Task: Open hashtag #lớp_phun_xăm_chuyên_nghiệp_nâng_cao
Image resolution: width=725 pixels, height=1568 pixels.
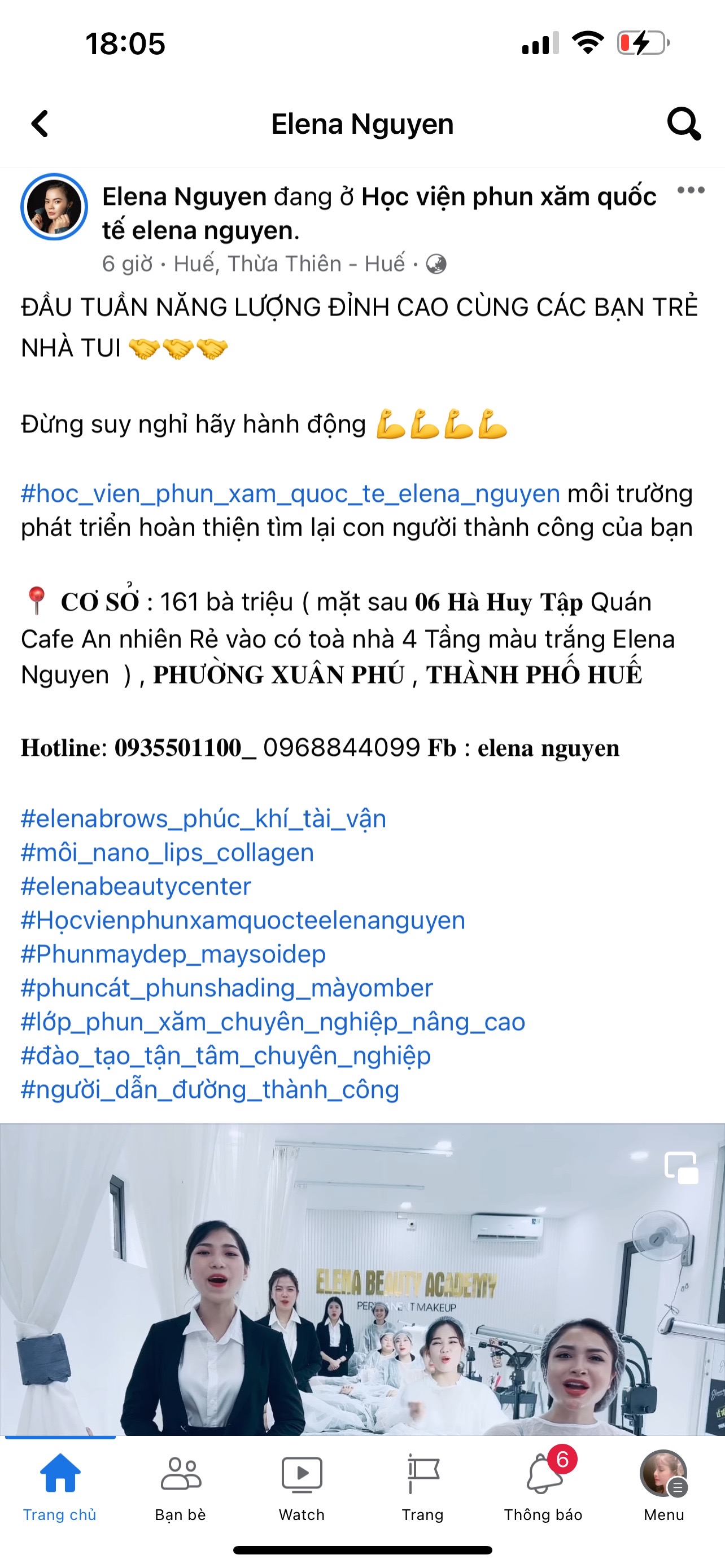Action: [x=273, y=1022]
